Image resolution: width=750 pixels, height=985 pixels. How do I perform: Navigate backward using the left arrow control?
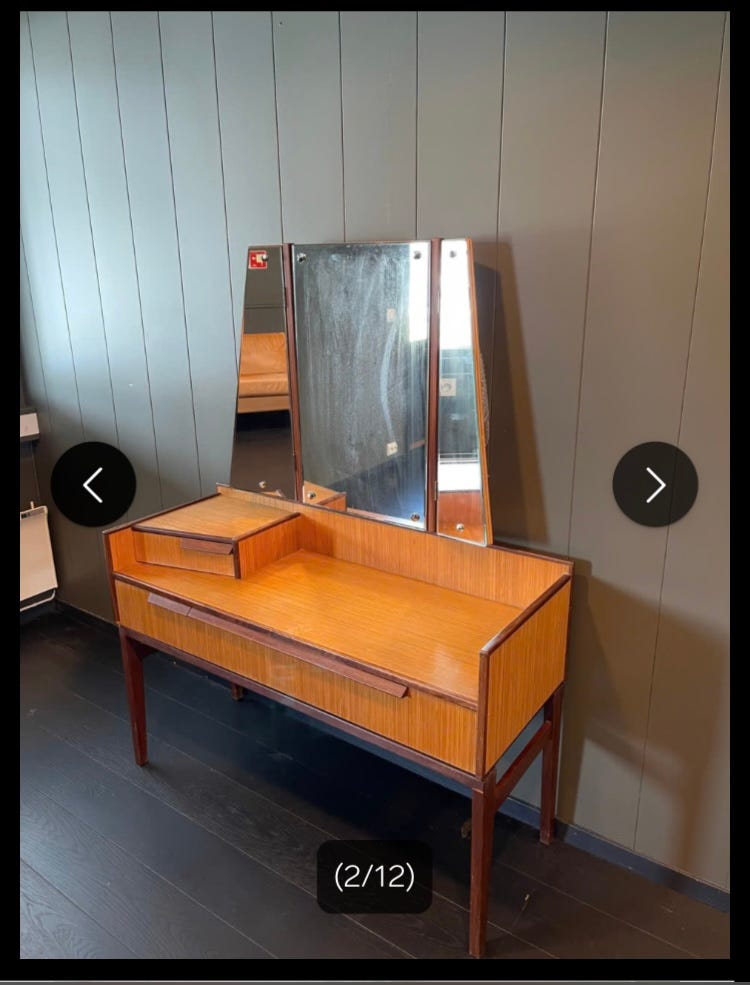(94, 483)
